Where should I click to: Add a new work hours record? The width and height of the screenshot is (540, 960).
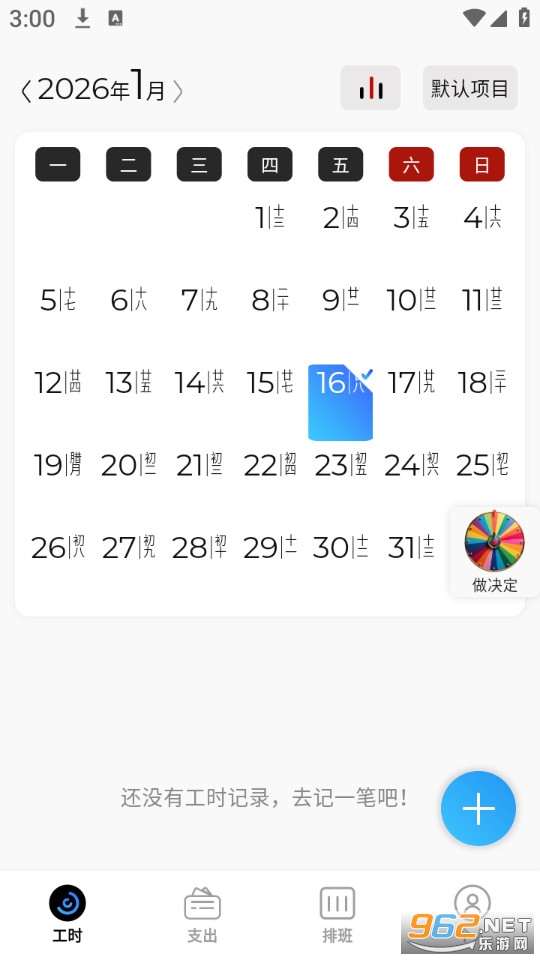pos(478,808)
